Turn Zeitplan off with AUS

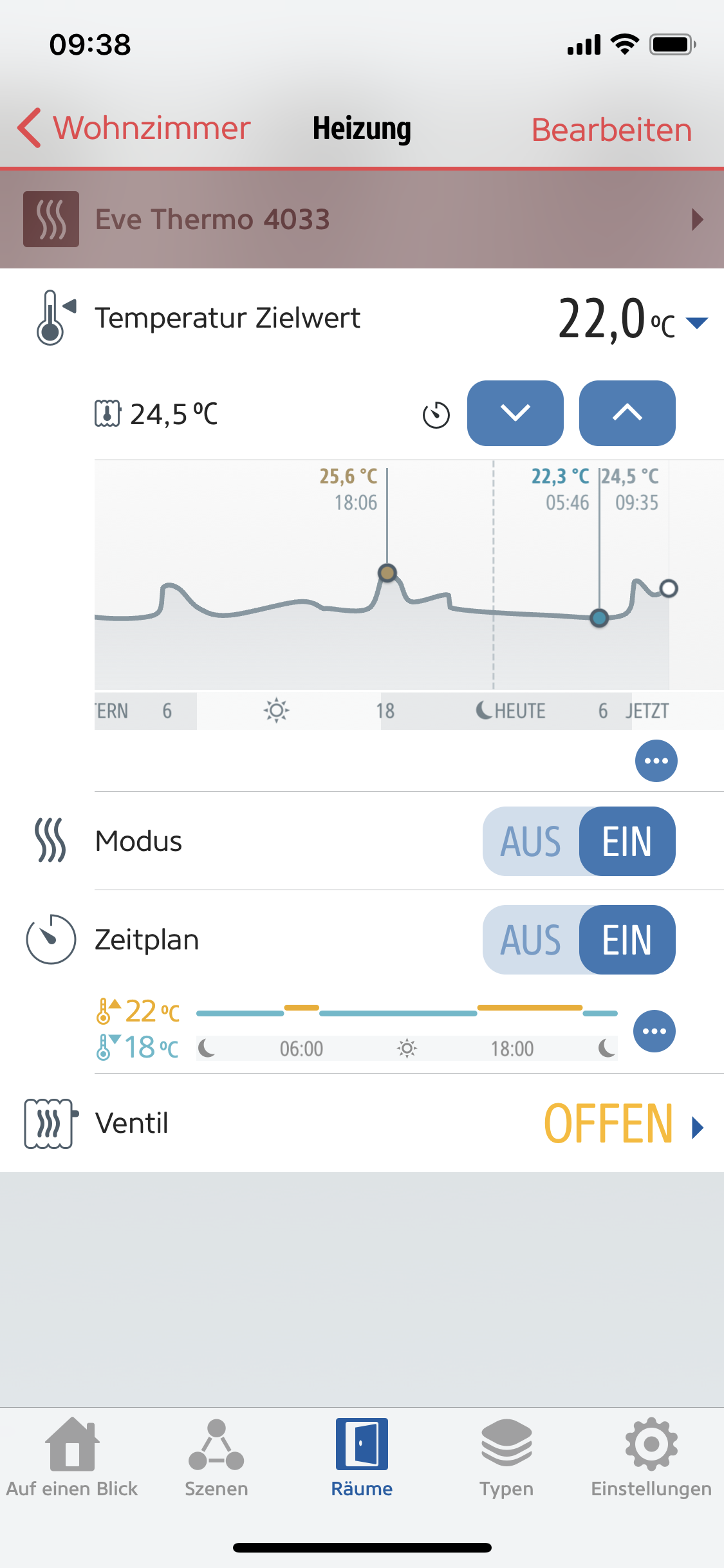pyautogui.click(x=531, y=940)
